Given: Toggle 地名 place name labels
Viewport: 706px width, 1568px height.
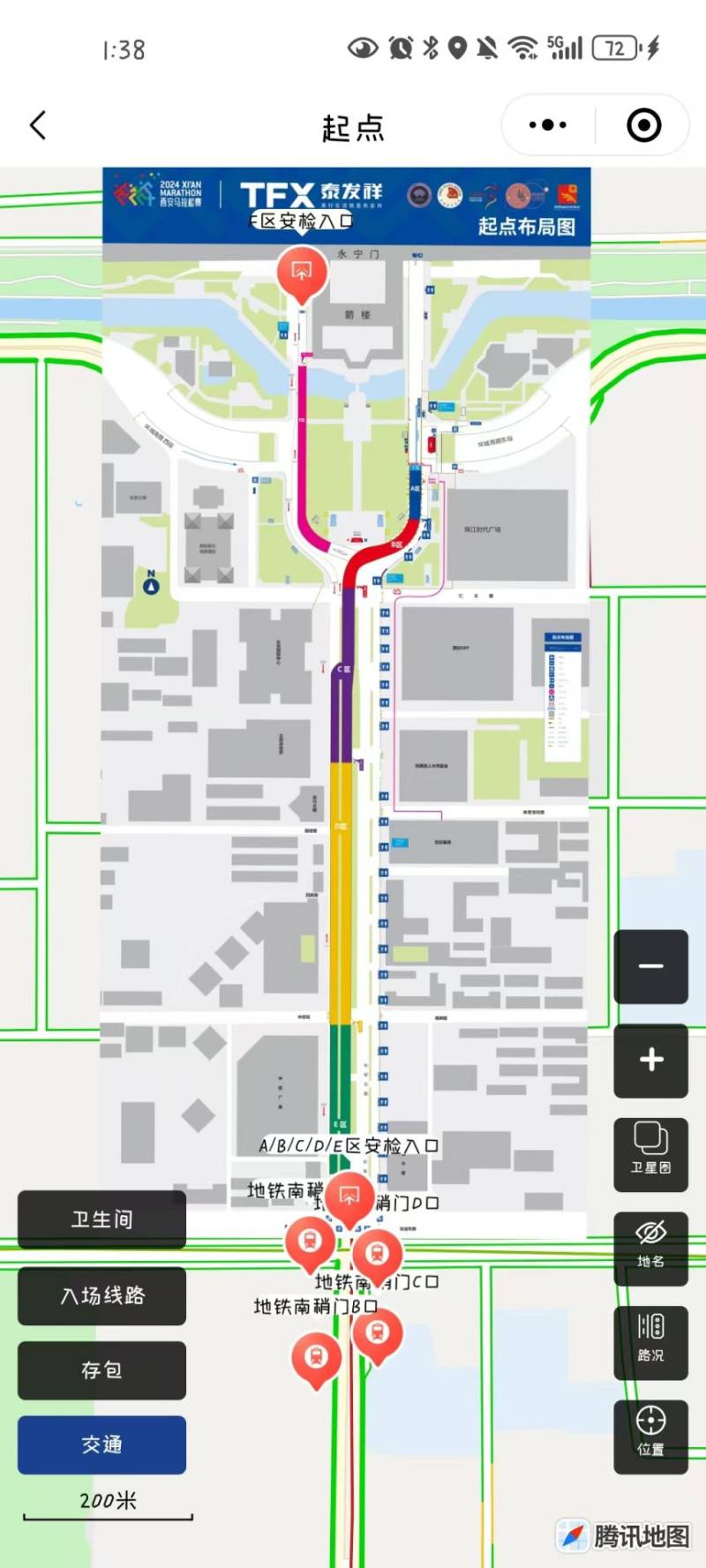Looking at the screenshot, I should pyautogui.click(x=650, y=1247).
